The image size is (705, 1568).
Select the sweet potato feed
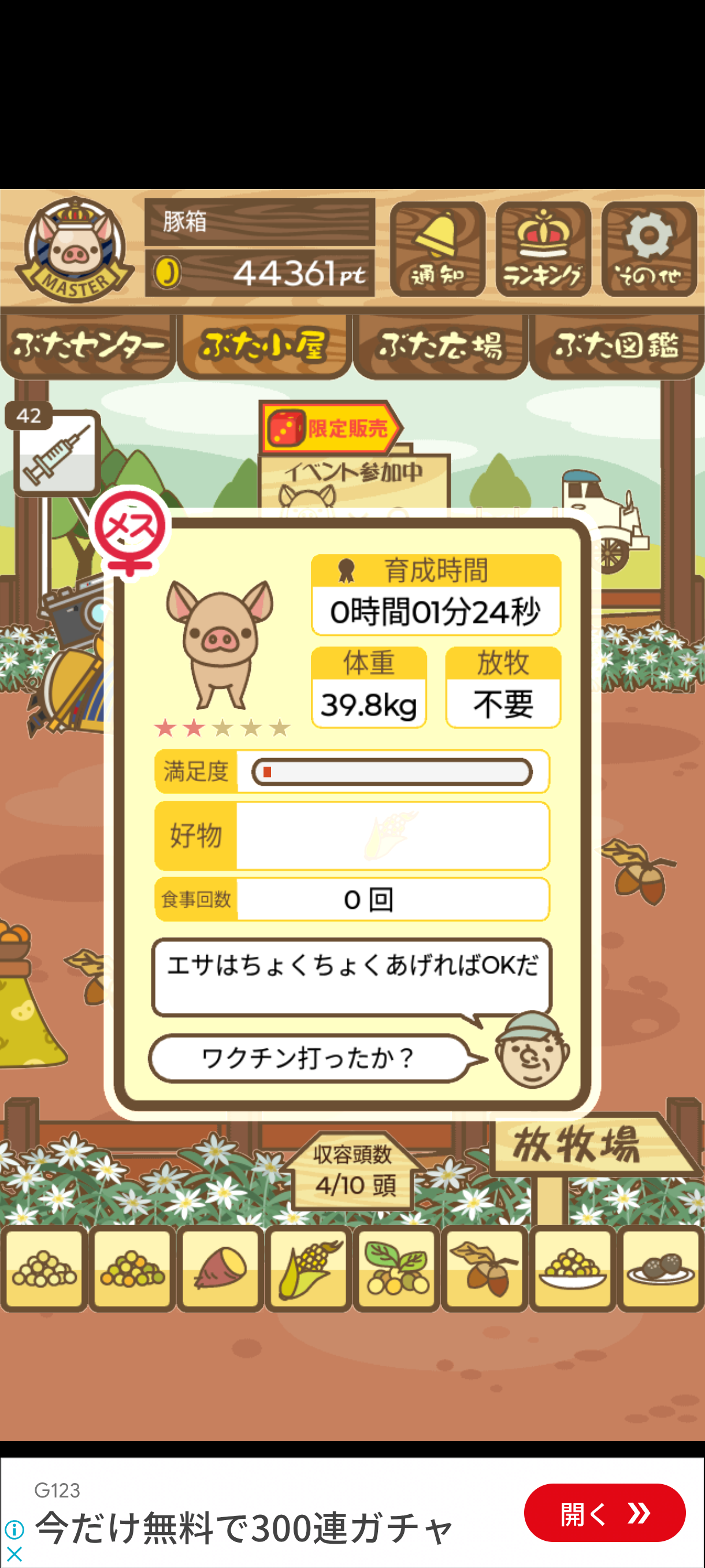click(x=220, y=1269)
